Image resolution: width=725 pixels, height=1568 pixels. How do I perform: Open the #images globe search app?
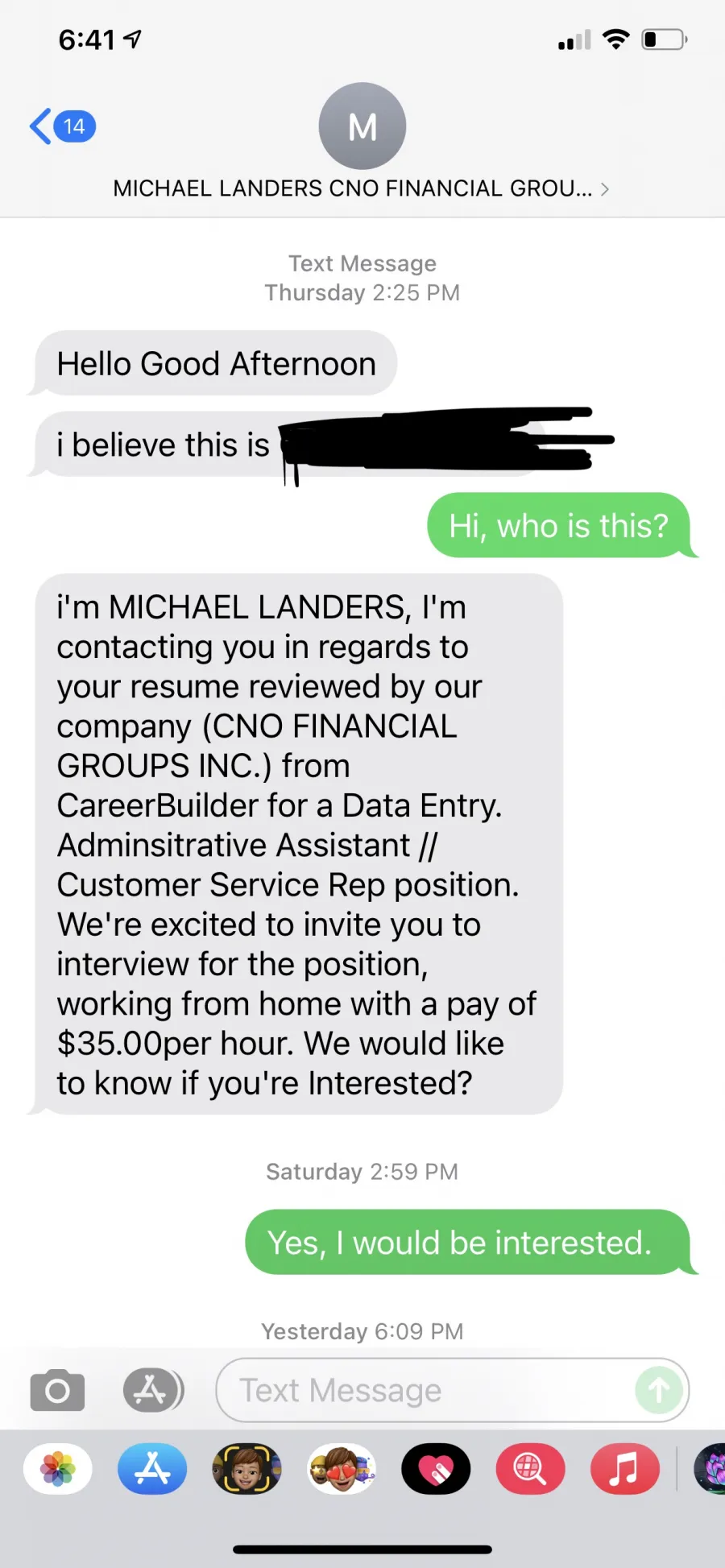(530, 1469)
